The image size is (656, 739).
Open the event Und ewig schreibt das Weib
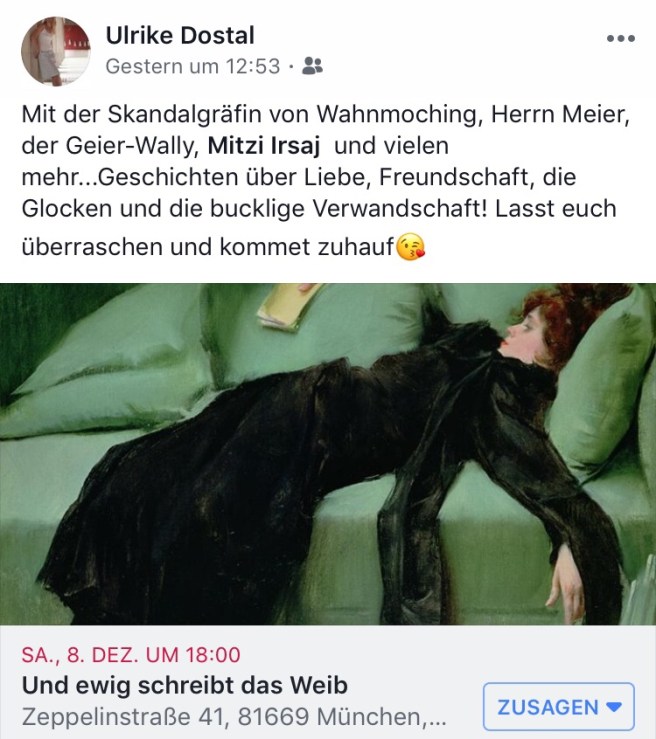coord(185,686)
